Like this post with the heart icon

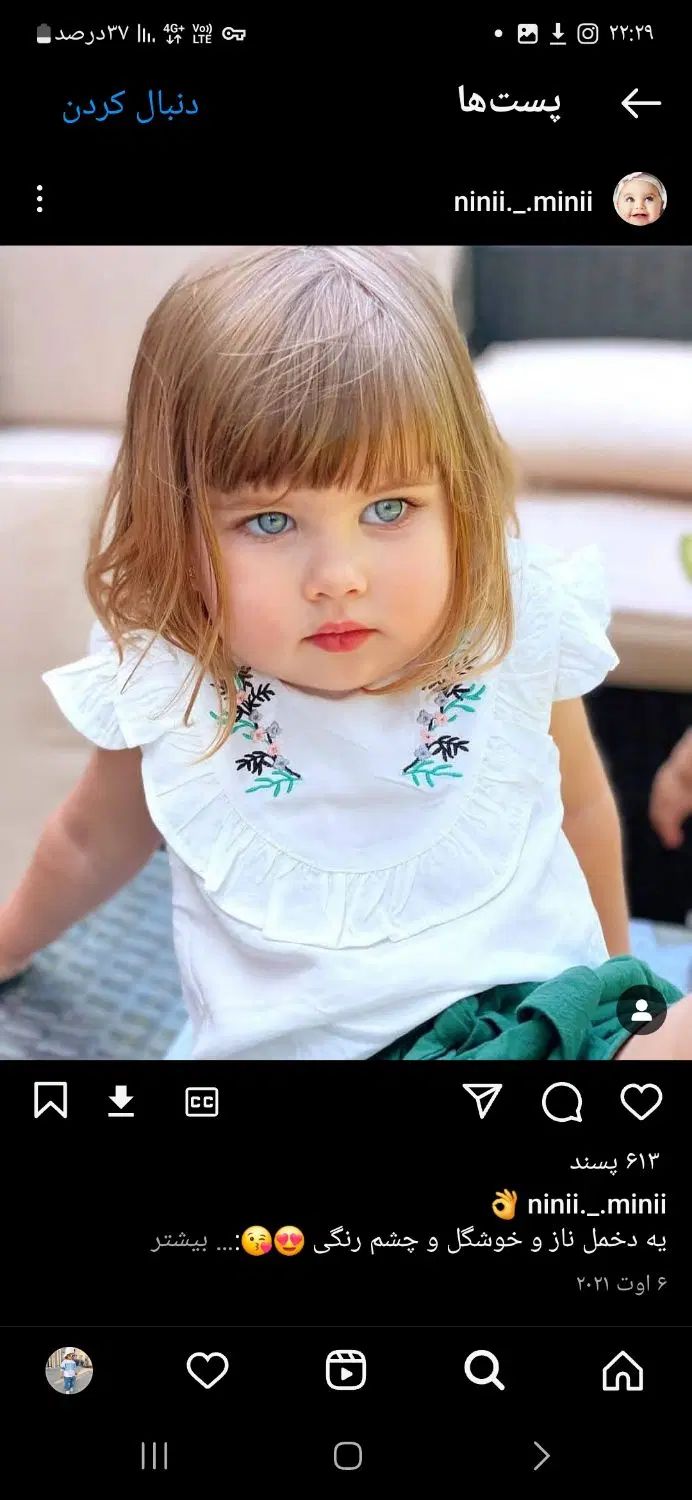click(x=641, y=1102)
